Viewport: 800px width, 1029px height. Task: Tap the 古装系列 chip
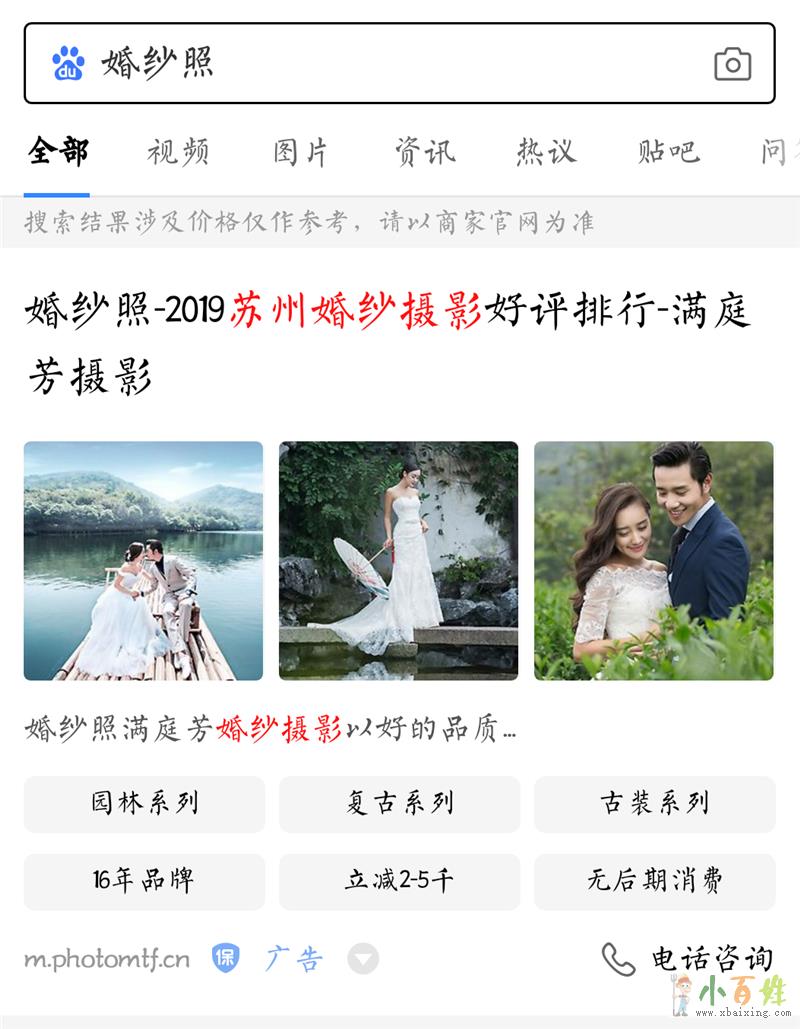tap(654, 804)
